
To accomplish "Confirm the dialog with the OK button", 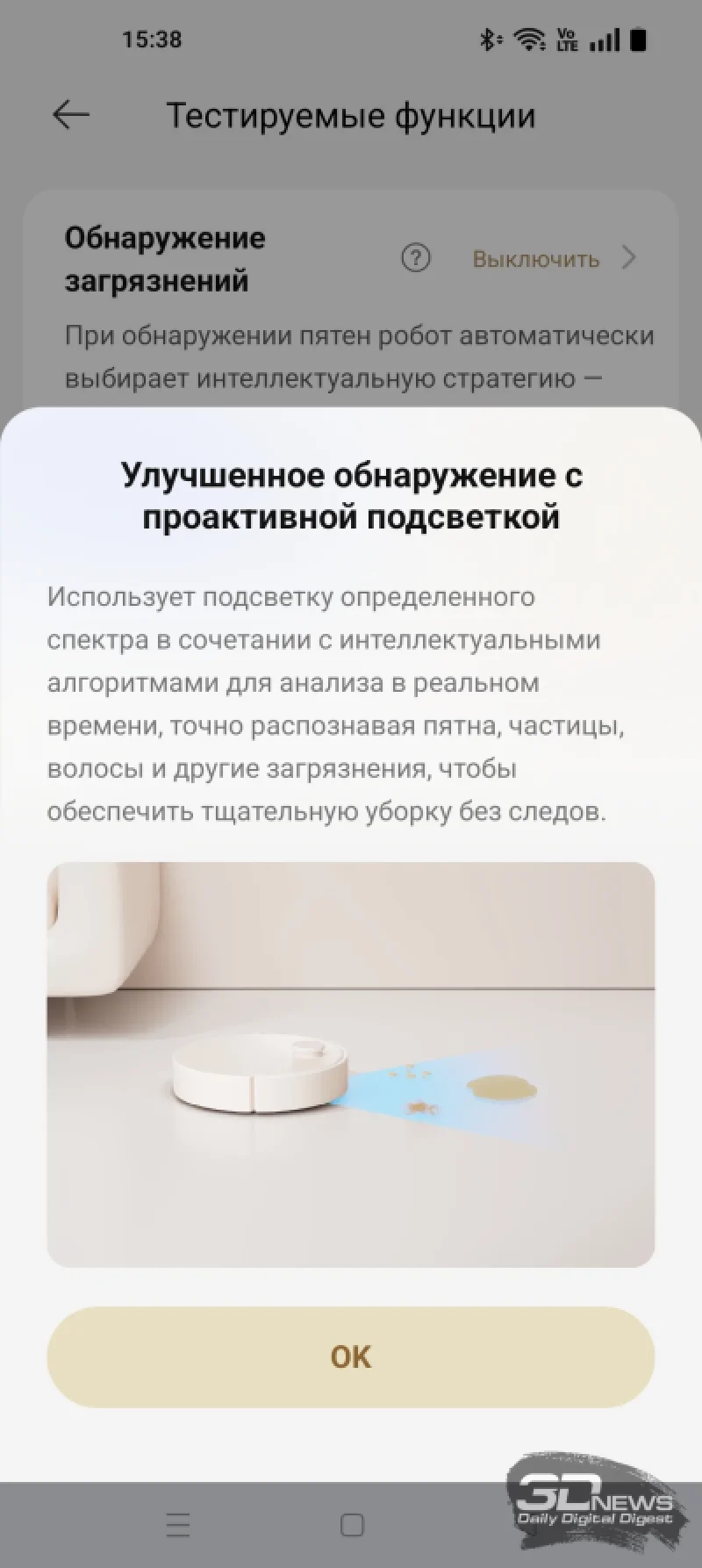I will [x=351, y=1356].
